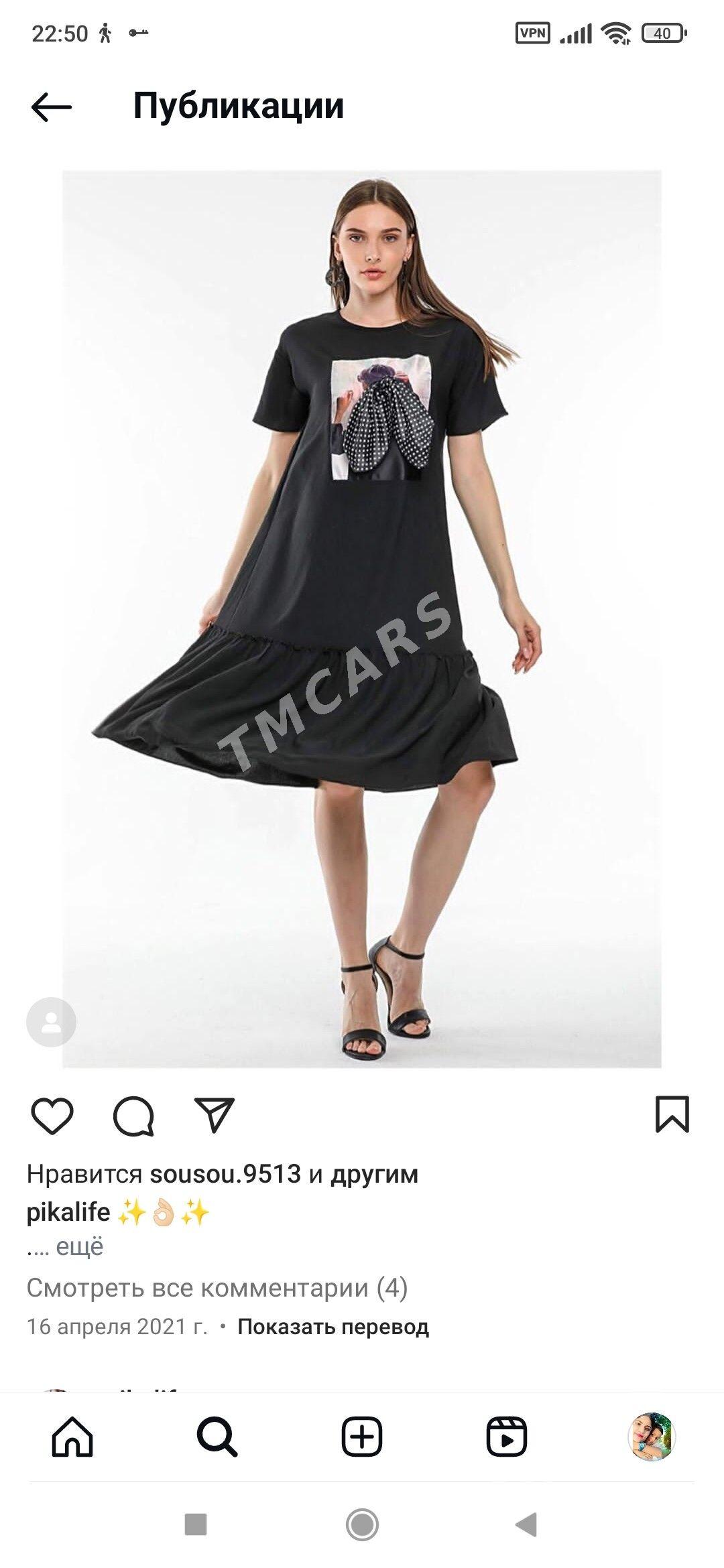Switch to the Home tab
This screenshot has height=1568, width=724.
point(72,1437)
